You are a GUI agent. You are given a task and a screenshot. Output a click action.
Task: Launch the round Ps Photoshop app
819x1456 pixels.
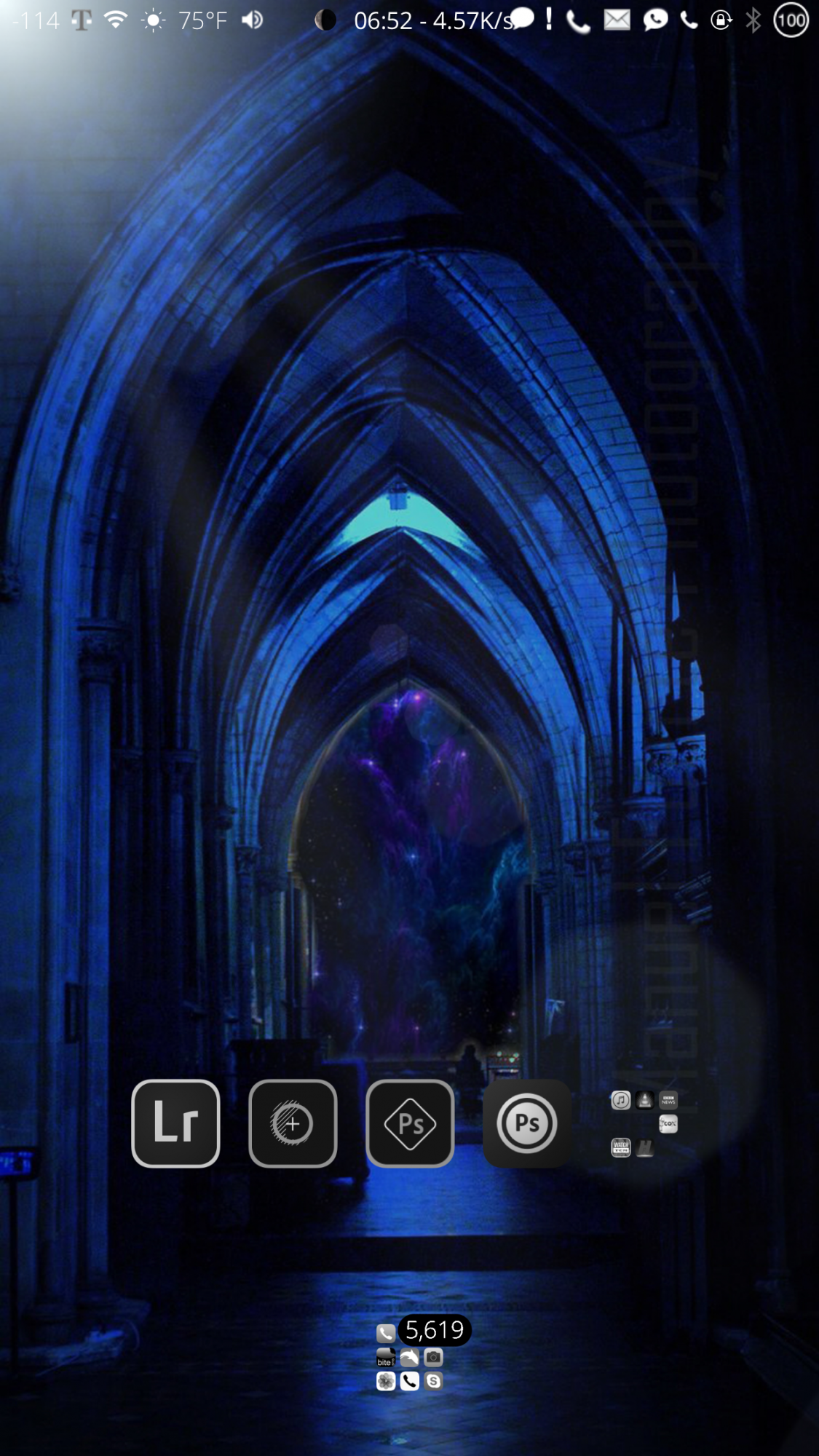[x=527, y=1123]
